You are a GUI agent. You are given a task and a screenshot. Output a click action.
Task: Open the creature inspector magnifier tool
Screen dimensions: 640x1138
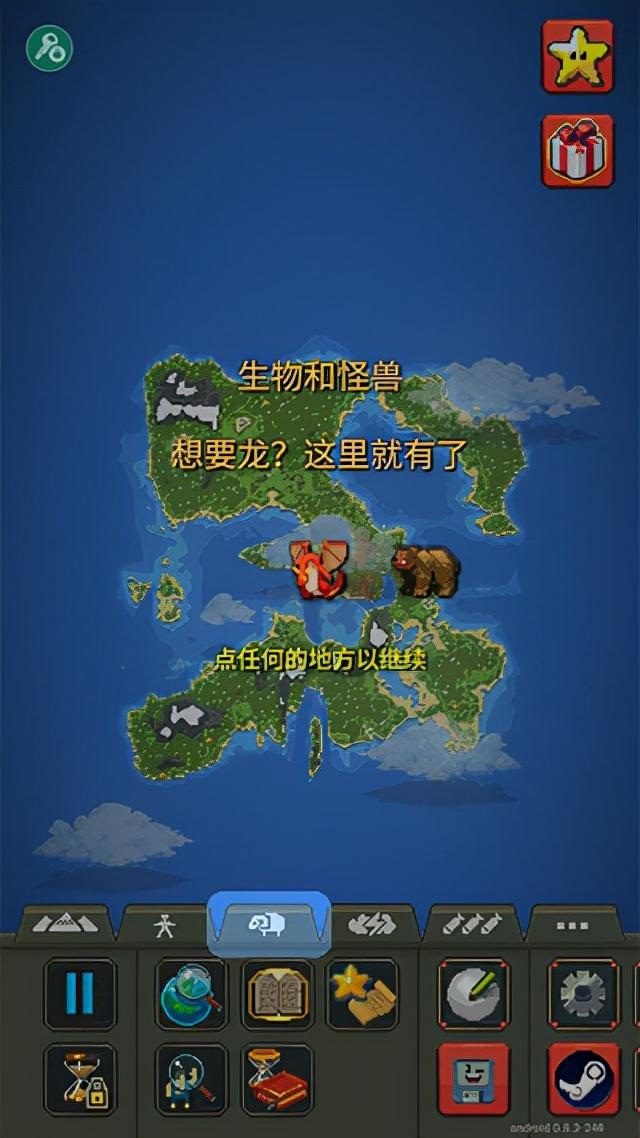point(191,1080)
